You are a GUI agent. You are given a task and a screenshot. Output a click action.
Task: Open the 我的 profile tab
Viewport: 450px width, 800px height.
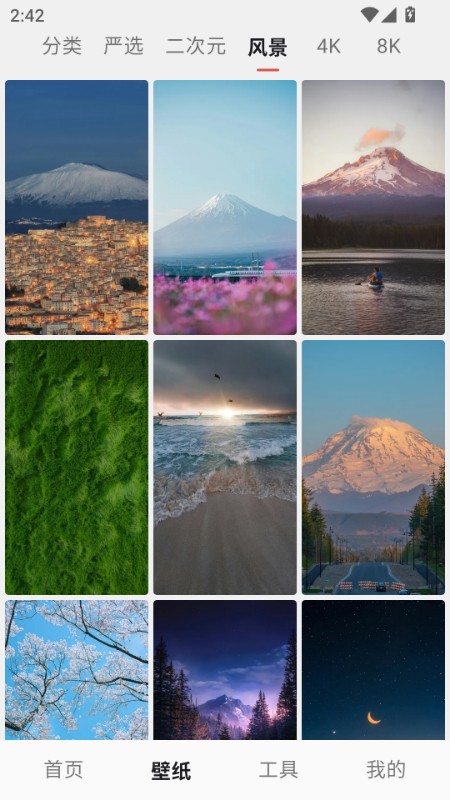click(386, 770)
